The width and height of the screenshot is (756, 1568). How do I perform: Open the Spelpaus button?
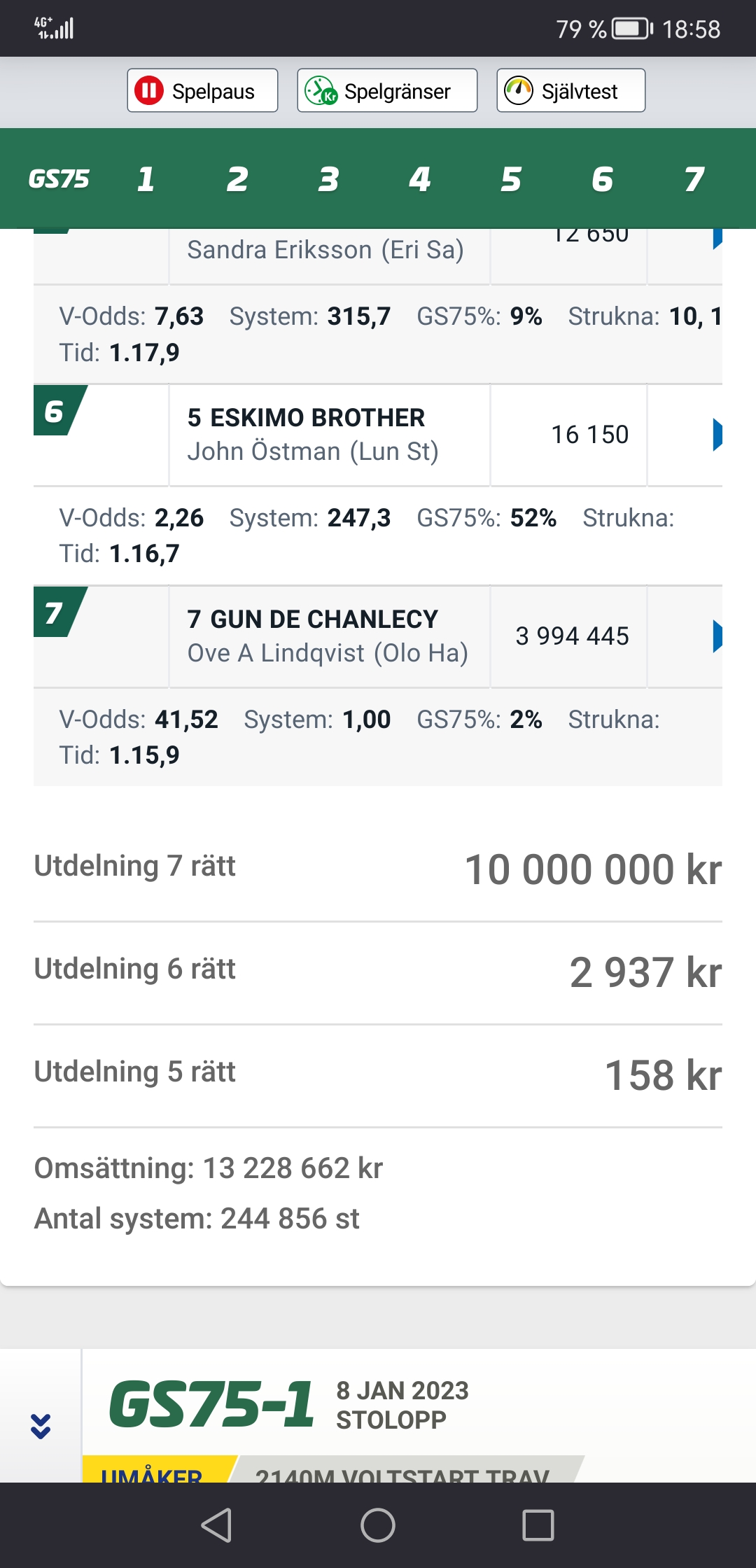click(202, 90)
